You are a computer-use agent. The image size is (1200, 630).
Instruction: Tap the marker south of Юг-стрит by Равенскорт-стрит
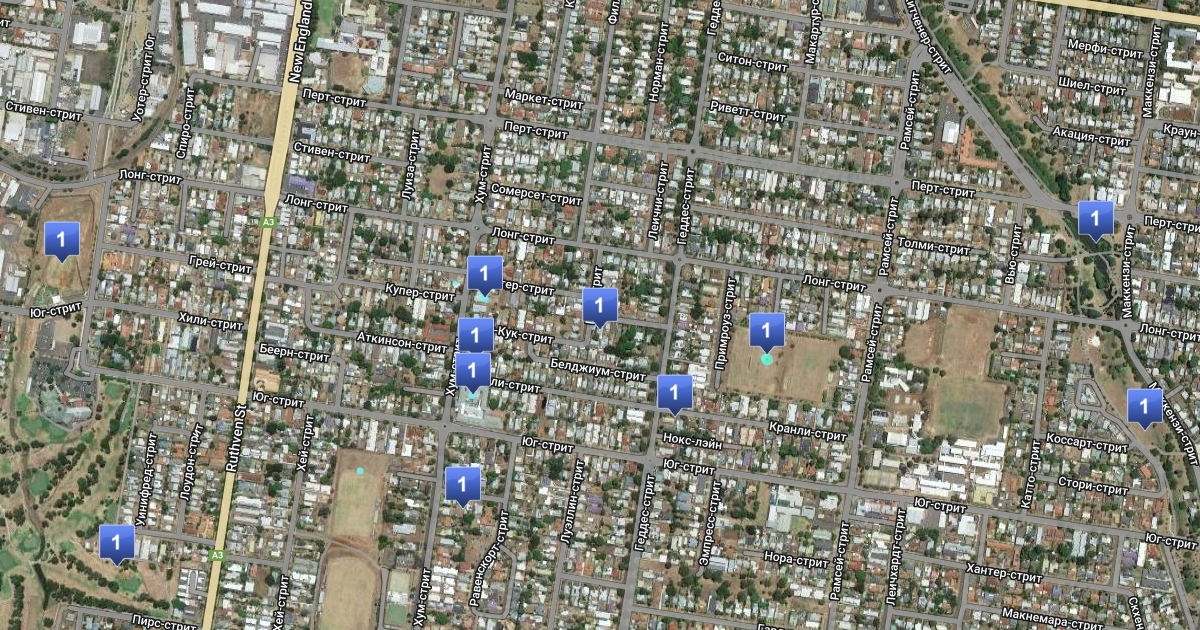click(x=462, y=484)
